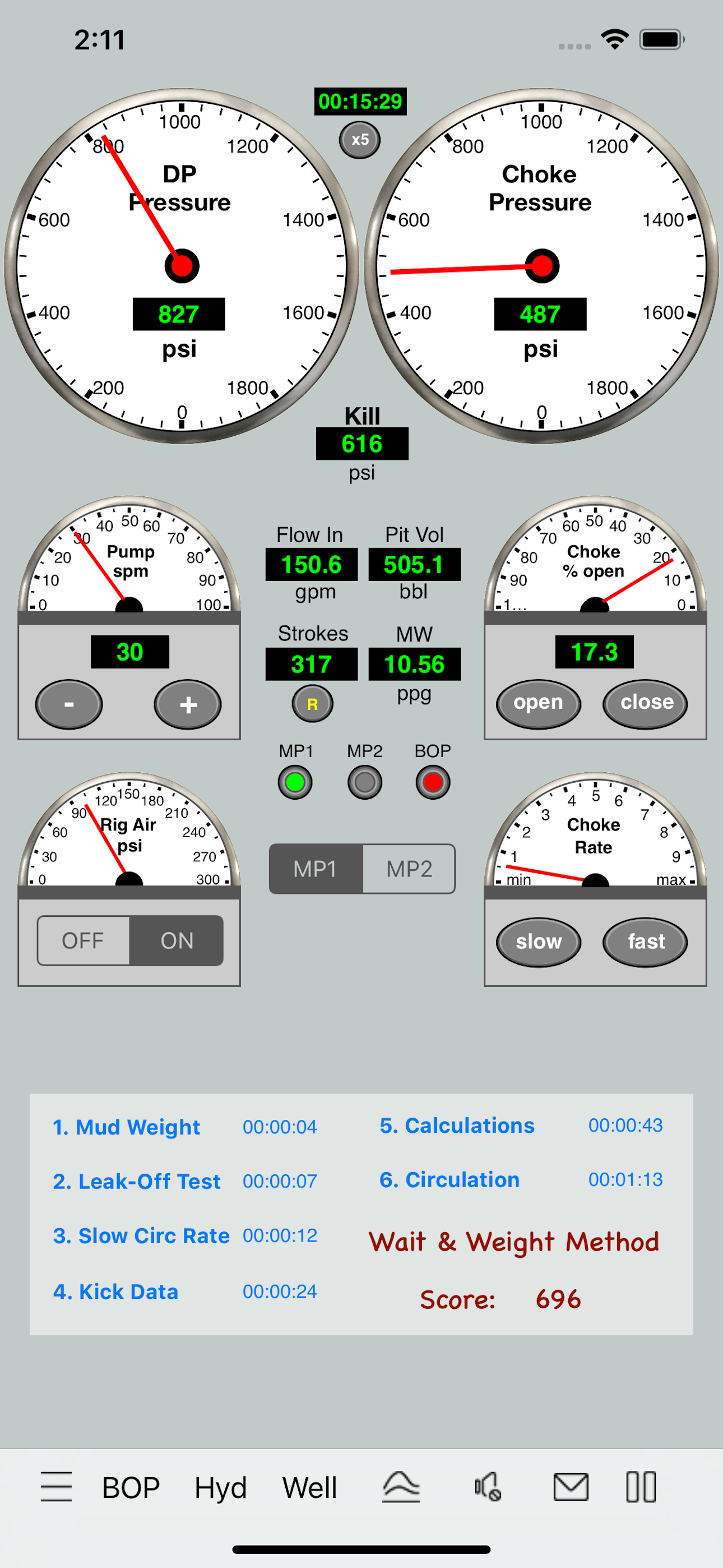Reset the stroke counter with R button
This screenshot has height=1568, width=723.
click(312, 703)
